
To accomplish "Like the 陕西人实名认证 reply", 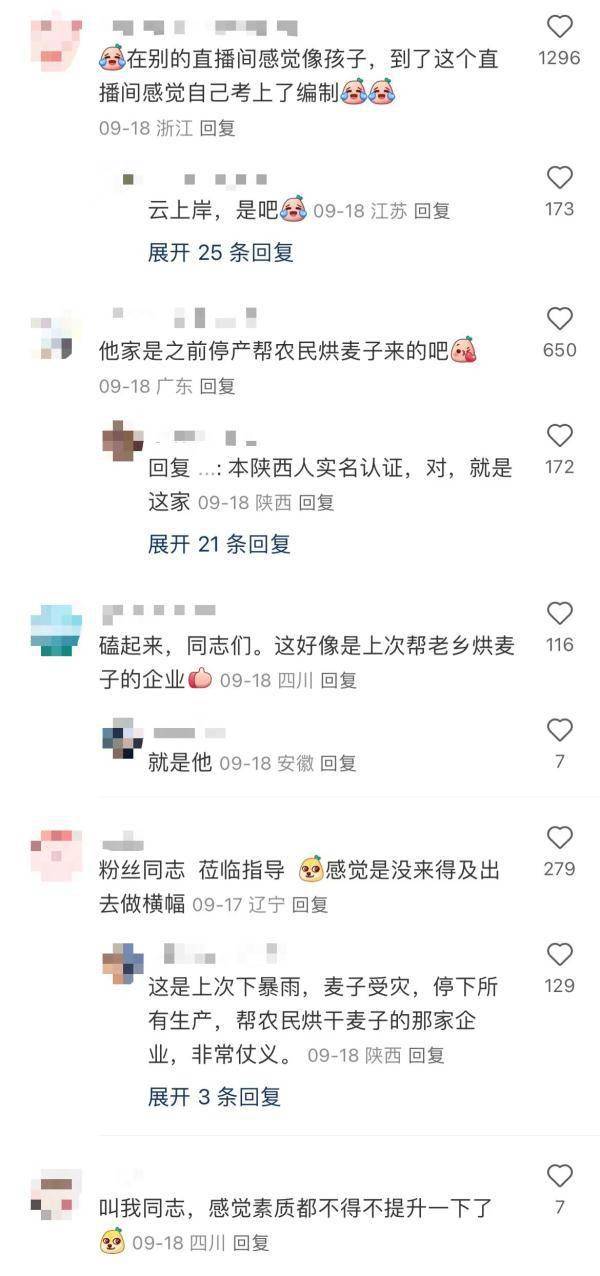I will click(x=560, y=436).
